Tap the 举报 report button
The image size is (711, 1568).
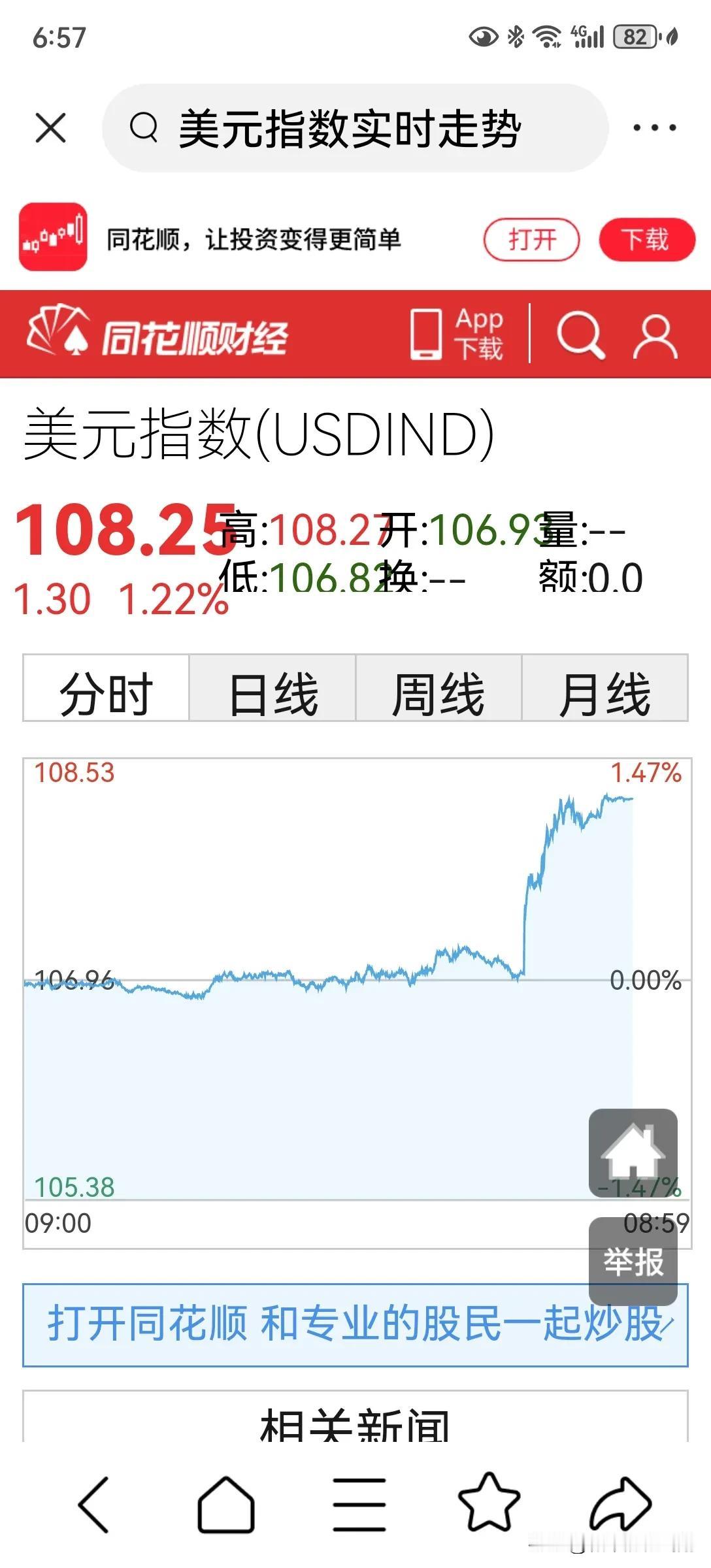[633, 1261]
